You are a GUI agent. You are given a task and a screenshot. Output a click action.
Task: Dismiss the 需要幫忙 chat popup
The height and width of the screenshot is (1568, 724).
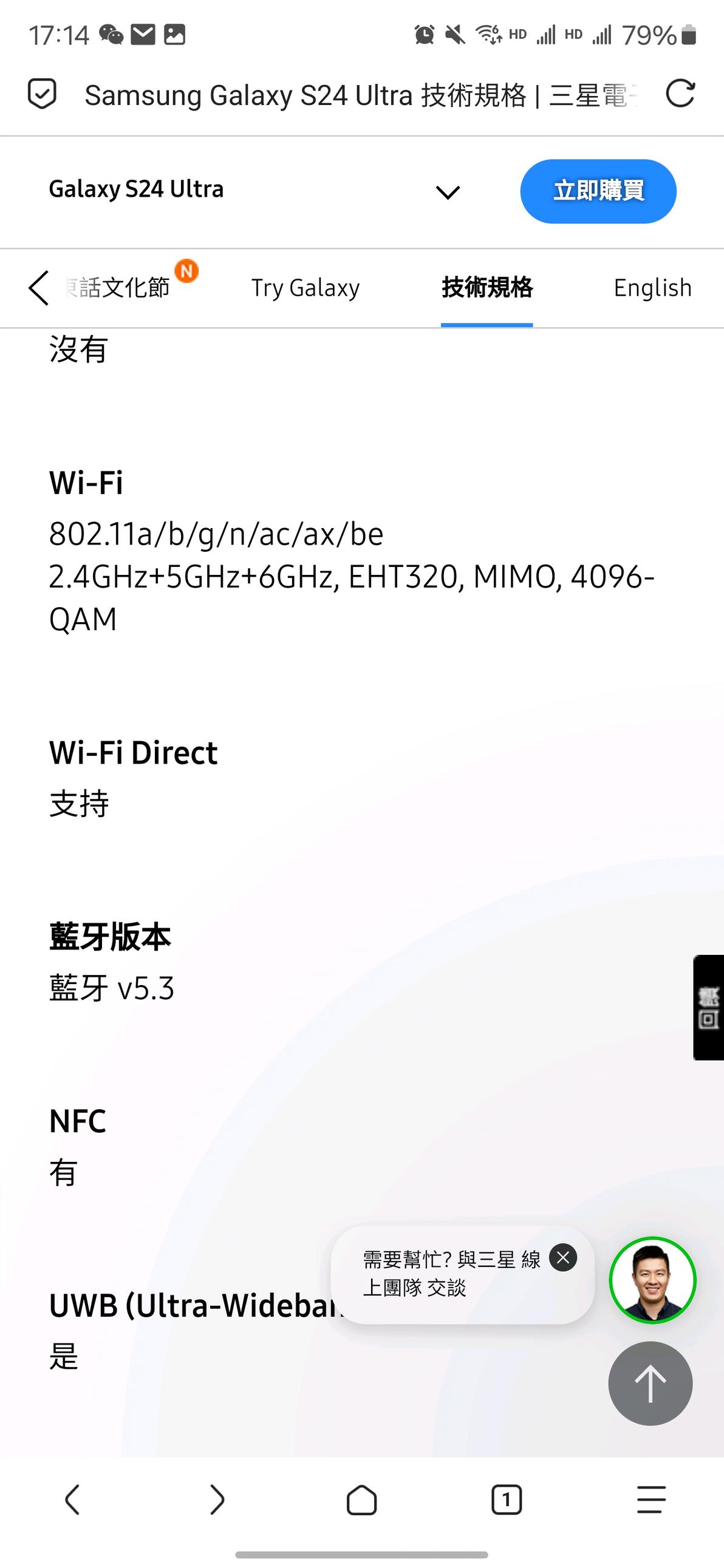tap(562, 1258)
